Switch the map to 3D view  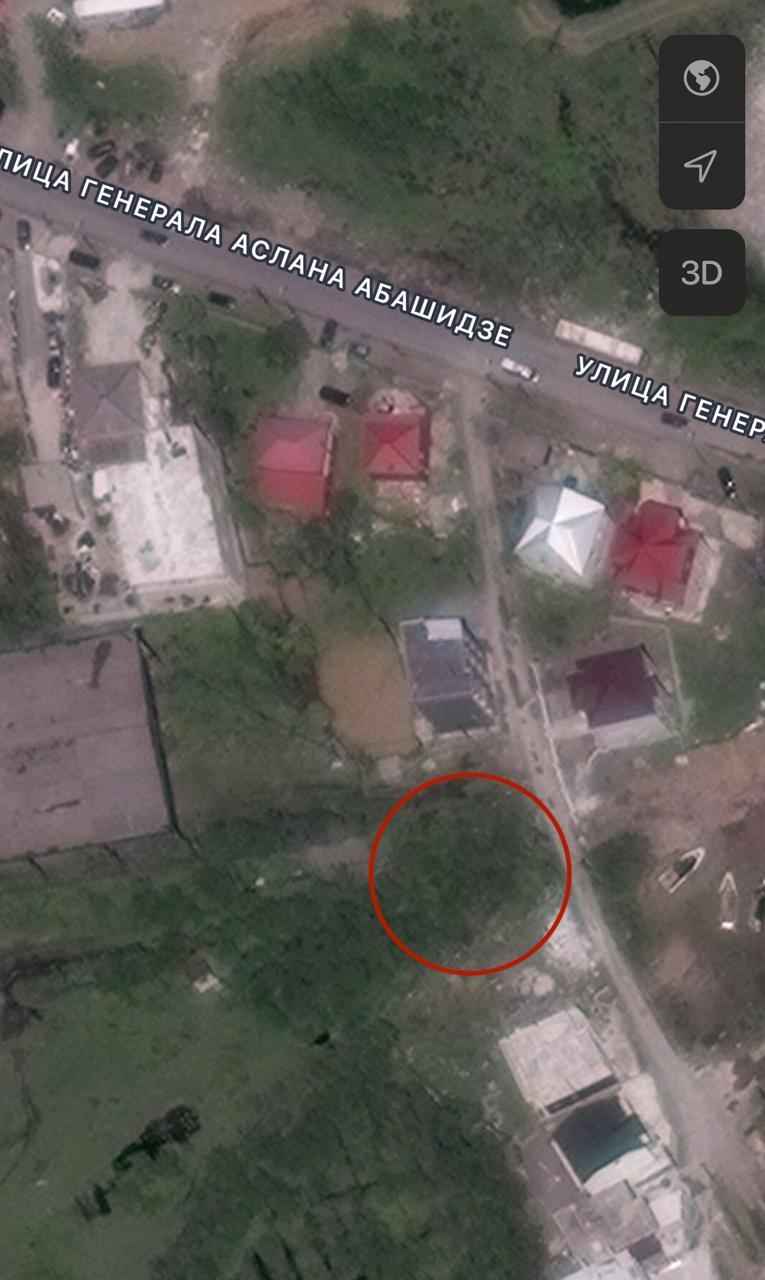(x=702, y=272)
